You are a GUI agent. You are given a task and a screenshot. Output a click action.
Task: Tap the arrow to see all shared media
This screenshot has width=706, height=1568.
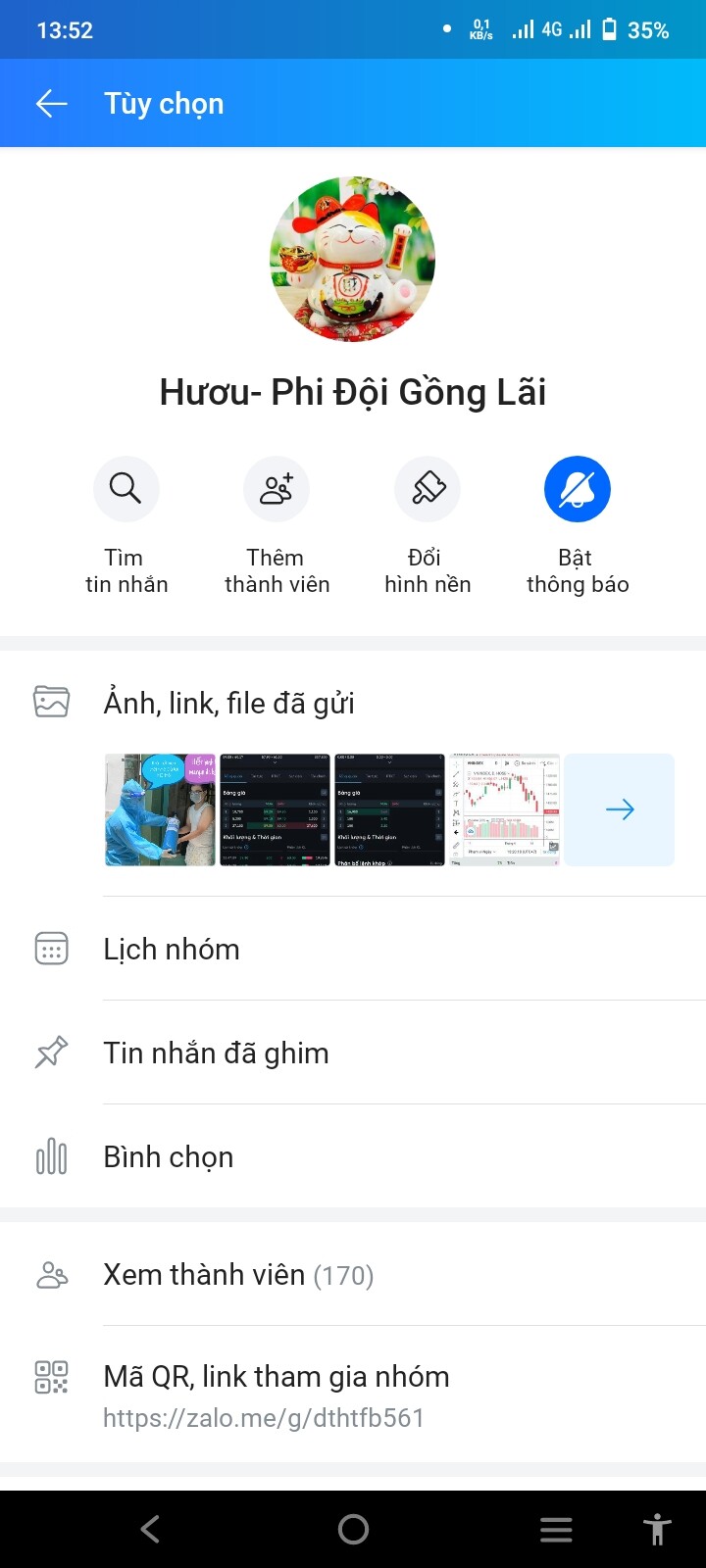(x=620, y=809)
